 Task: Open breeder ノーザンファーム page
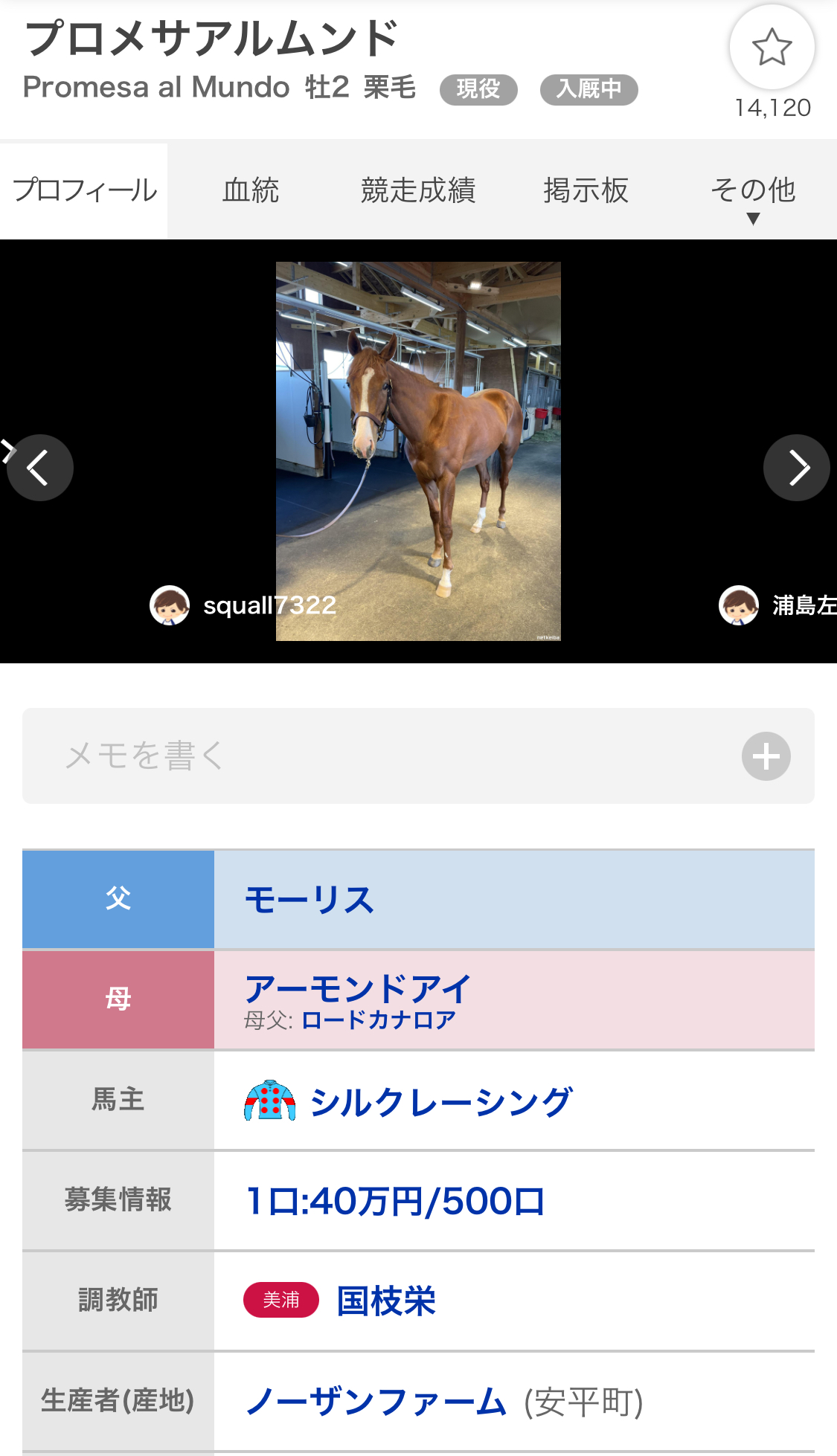point(376,1402)
